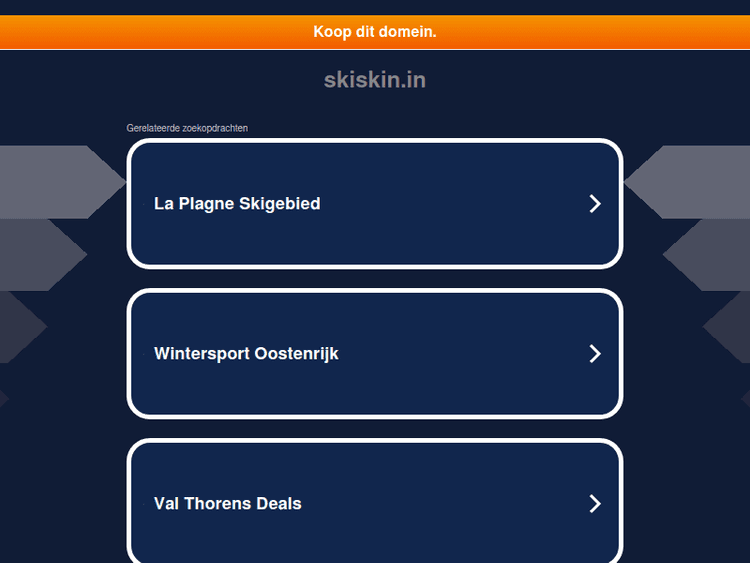Open the La Plagne Skigebied result
Viewport: 750px width, 563px height.
pyautogui.click(x=375, y=204)
